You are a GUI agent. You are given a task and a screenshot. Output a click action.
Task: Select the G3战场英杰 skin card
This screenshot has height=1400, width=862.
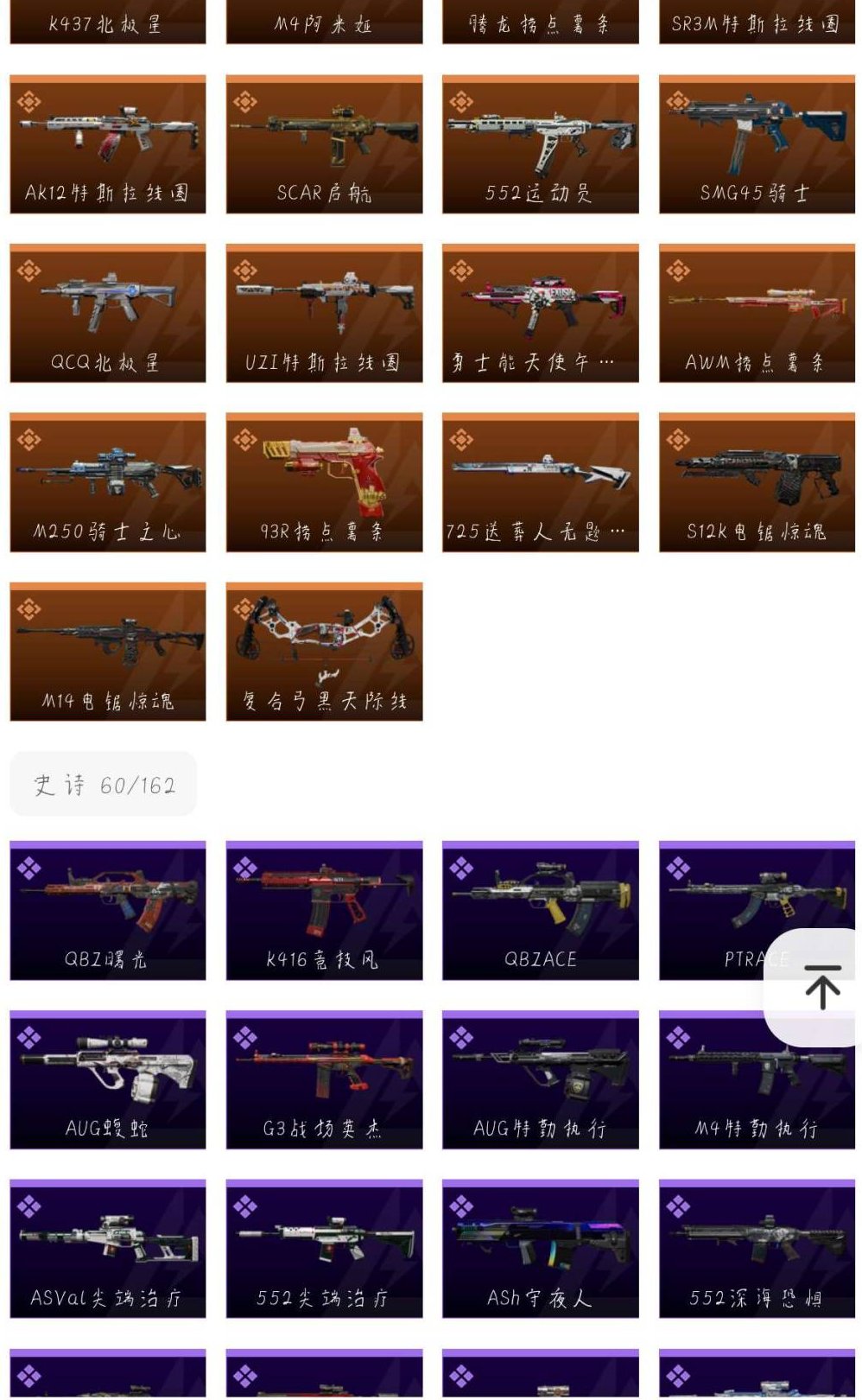click(324, 1079)
